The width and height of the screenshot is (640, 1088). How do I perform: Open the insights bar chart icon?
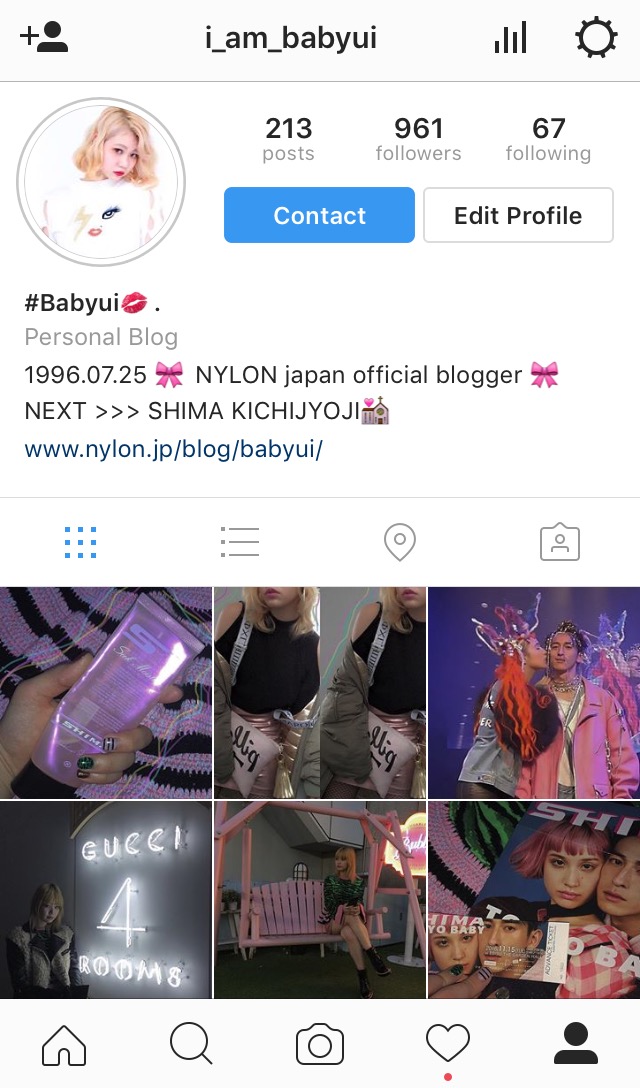coord(510,39)
